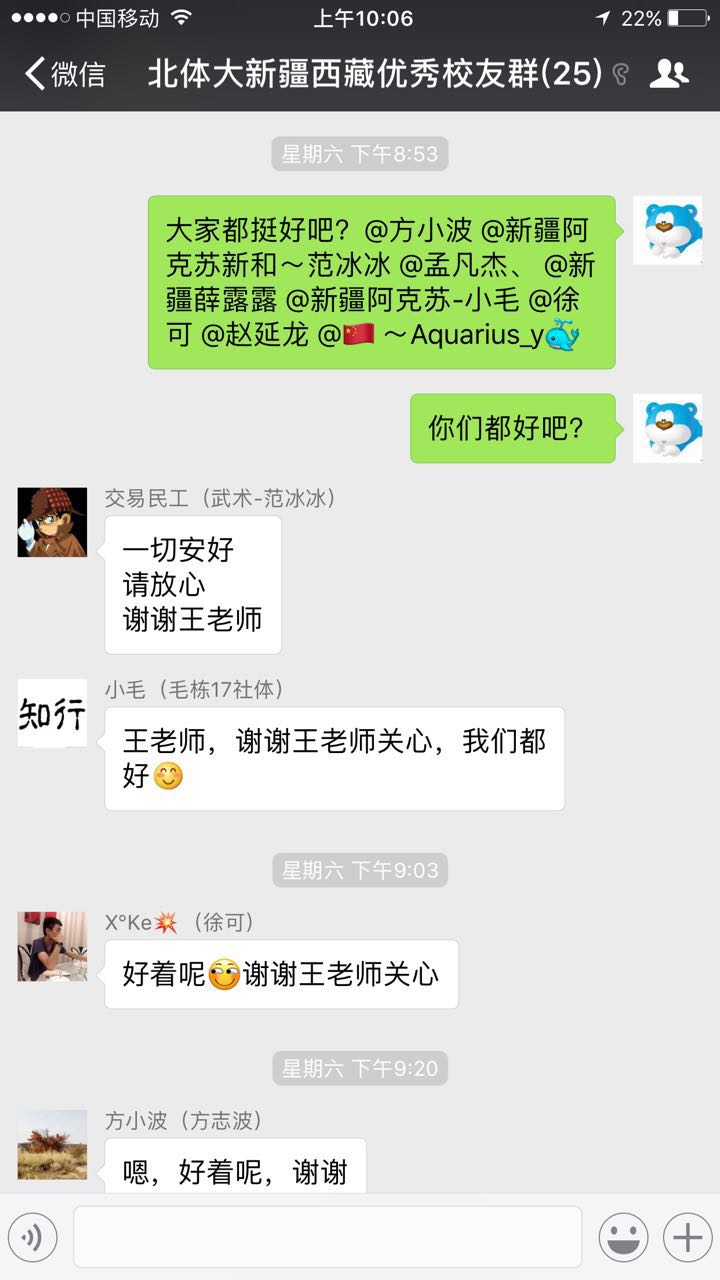This screenshot has width=720, height=1280.
Task: View 方小波（方志波）profile via avatar
Action: (x=52, y=1144)
